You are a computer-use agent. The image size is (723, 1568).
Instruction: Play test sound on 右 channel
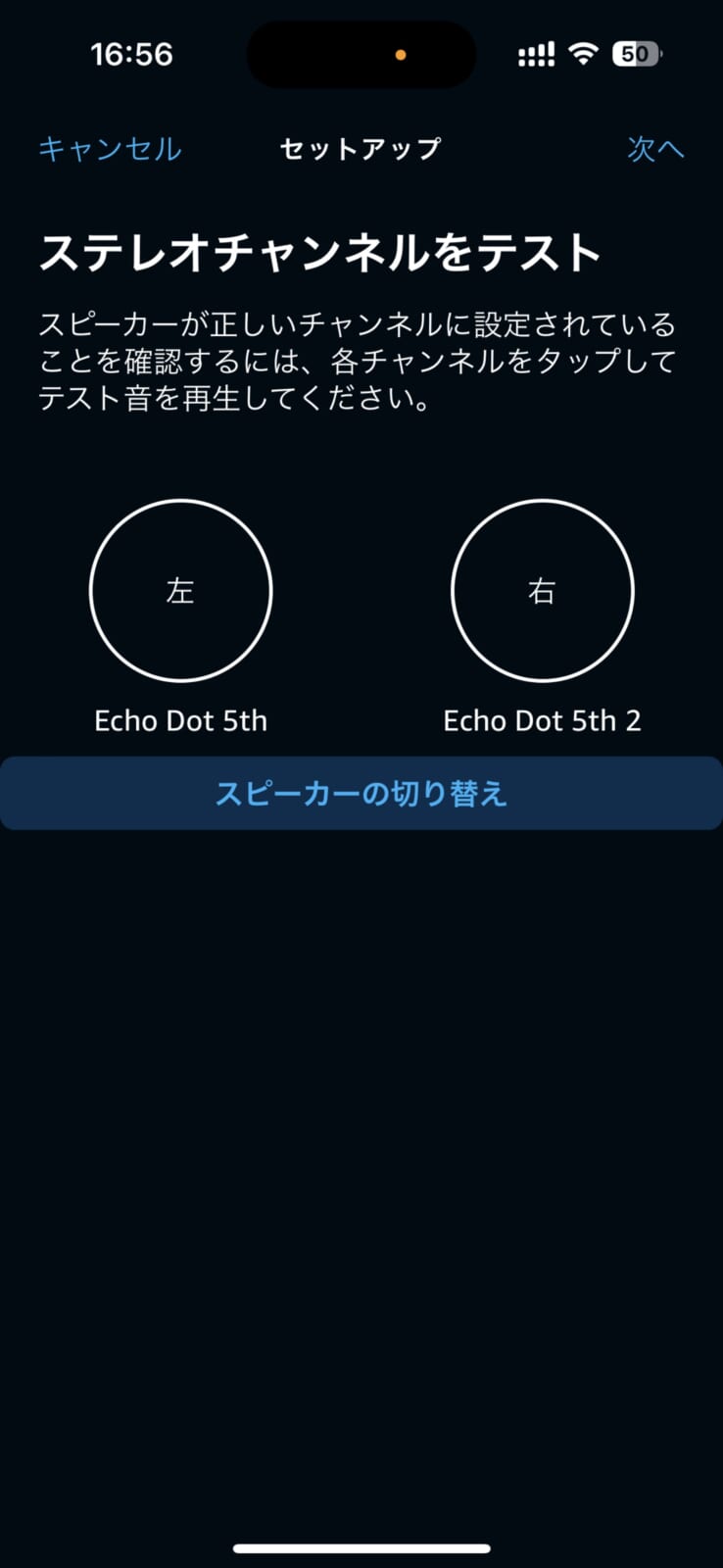click(x=542, y=591)
